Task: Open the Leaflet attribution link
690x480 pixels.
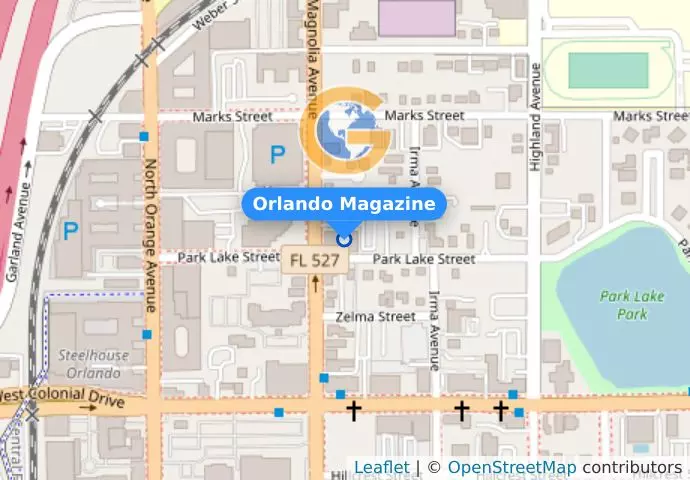Action: click(x=381, y=468)
